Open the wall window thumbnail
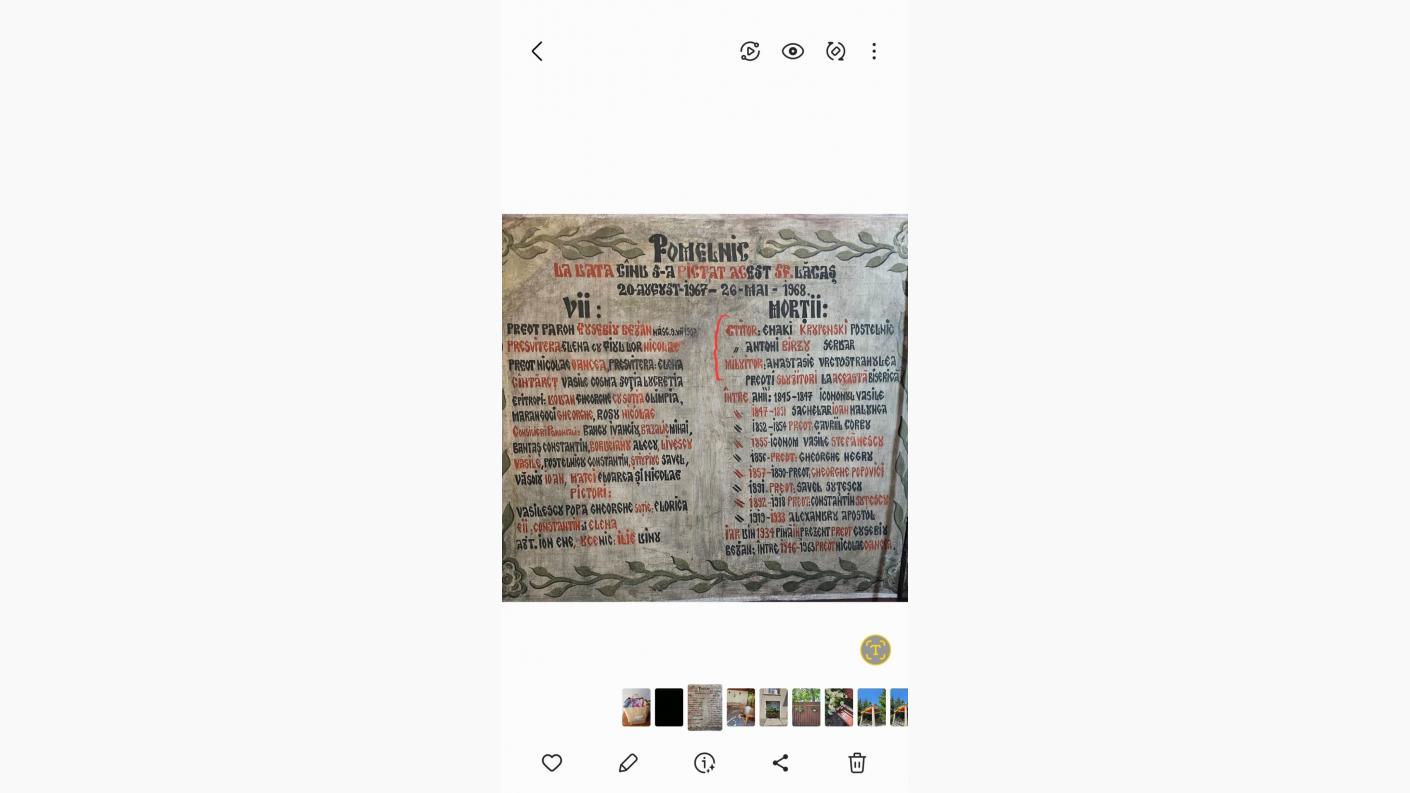 coord(773,707)
